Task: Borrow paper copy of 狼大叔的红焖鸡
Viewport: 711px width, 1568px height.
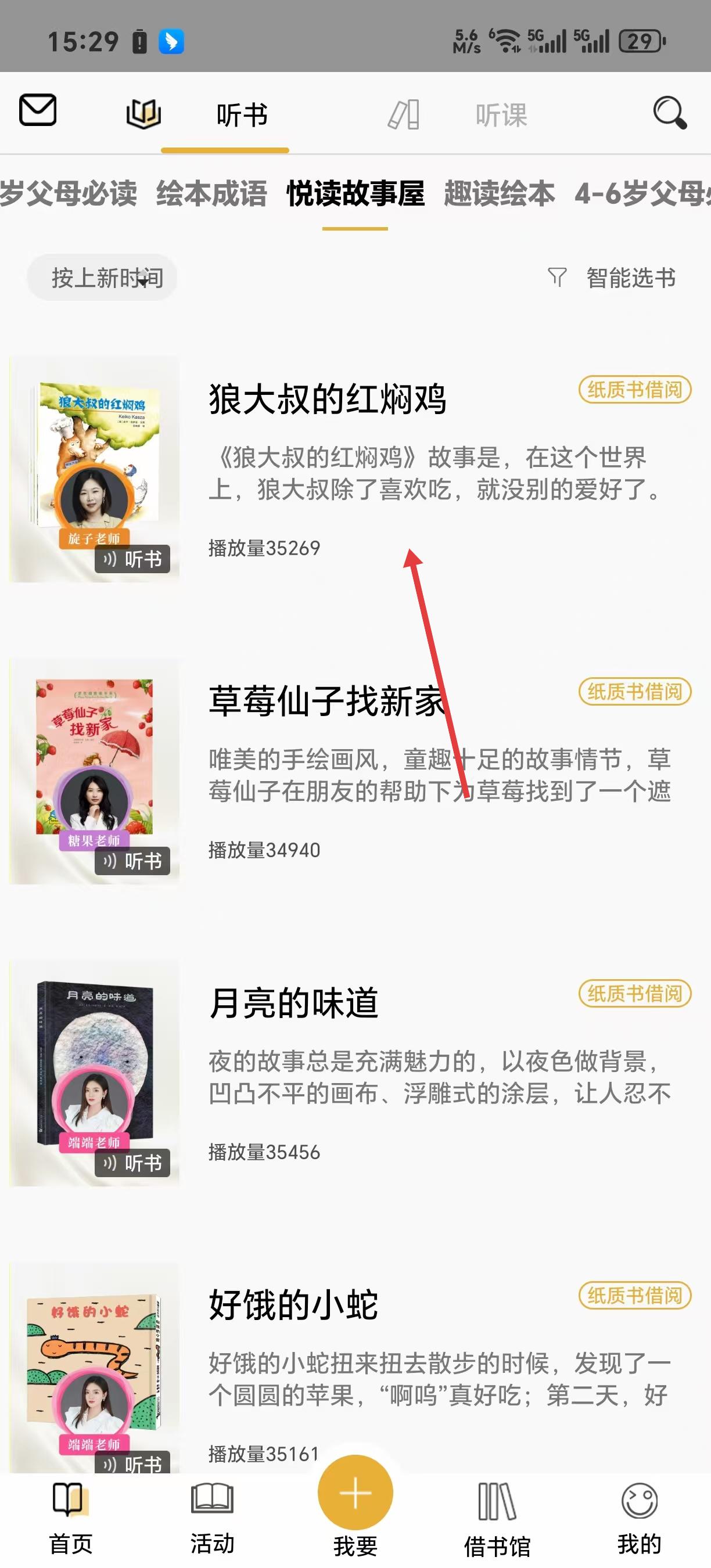Action: pos(634,390)
